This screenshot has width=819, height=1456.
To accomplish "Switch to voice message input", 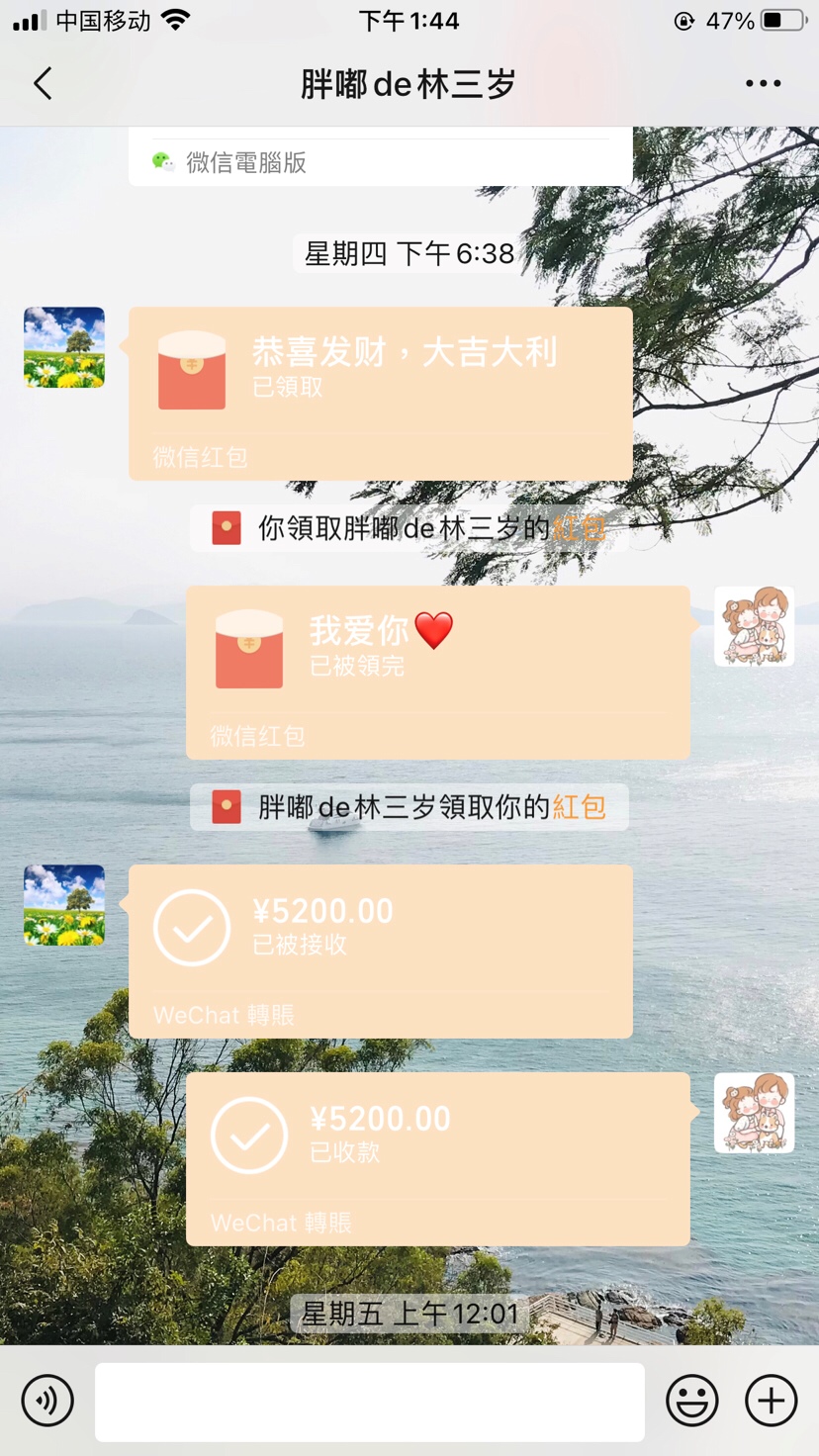I will coord(47,1401).
